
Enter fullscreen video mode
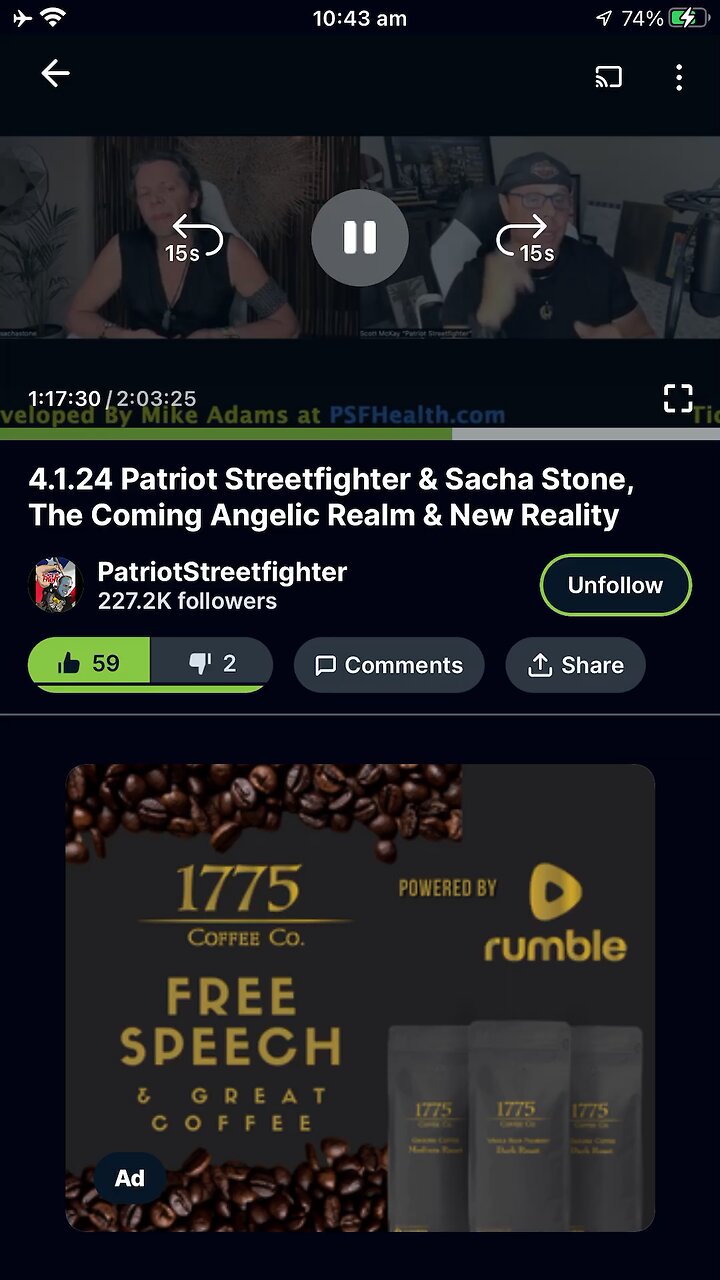point(678,398)
